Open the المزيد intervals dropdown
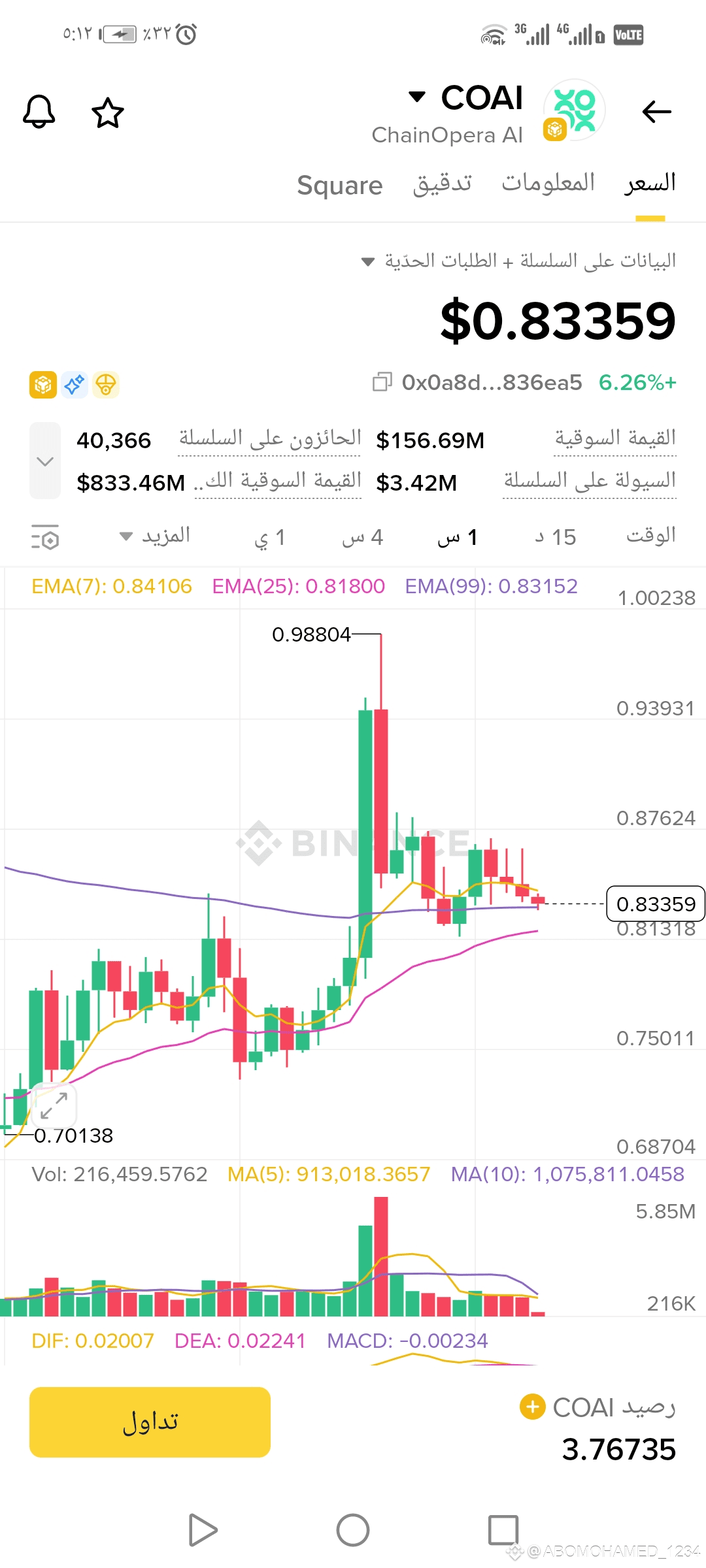This screenshot has height=1568, width=706. 155,536
